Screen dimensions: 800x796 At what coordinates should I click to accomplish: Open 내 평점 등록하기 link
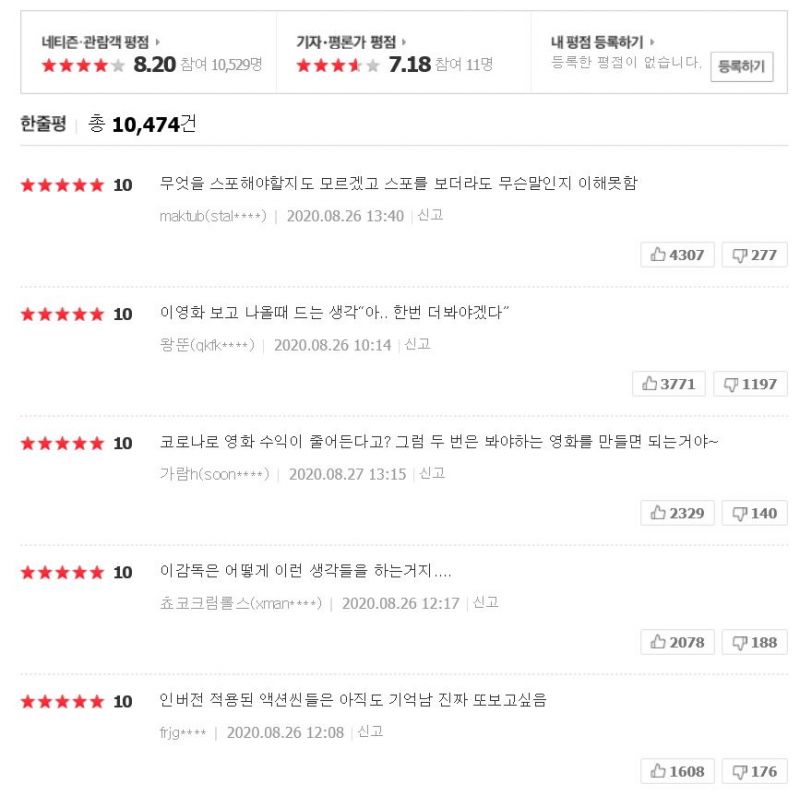pyautogui.click(x=603, y=42)
